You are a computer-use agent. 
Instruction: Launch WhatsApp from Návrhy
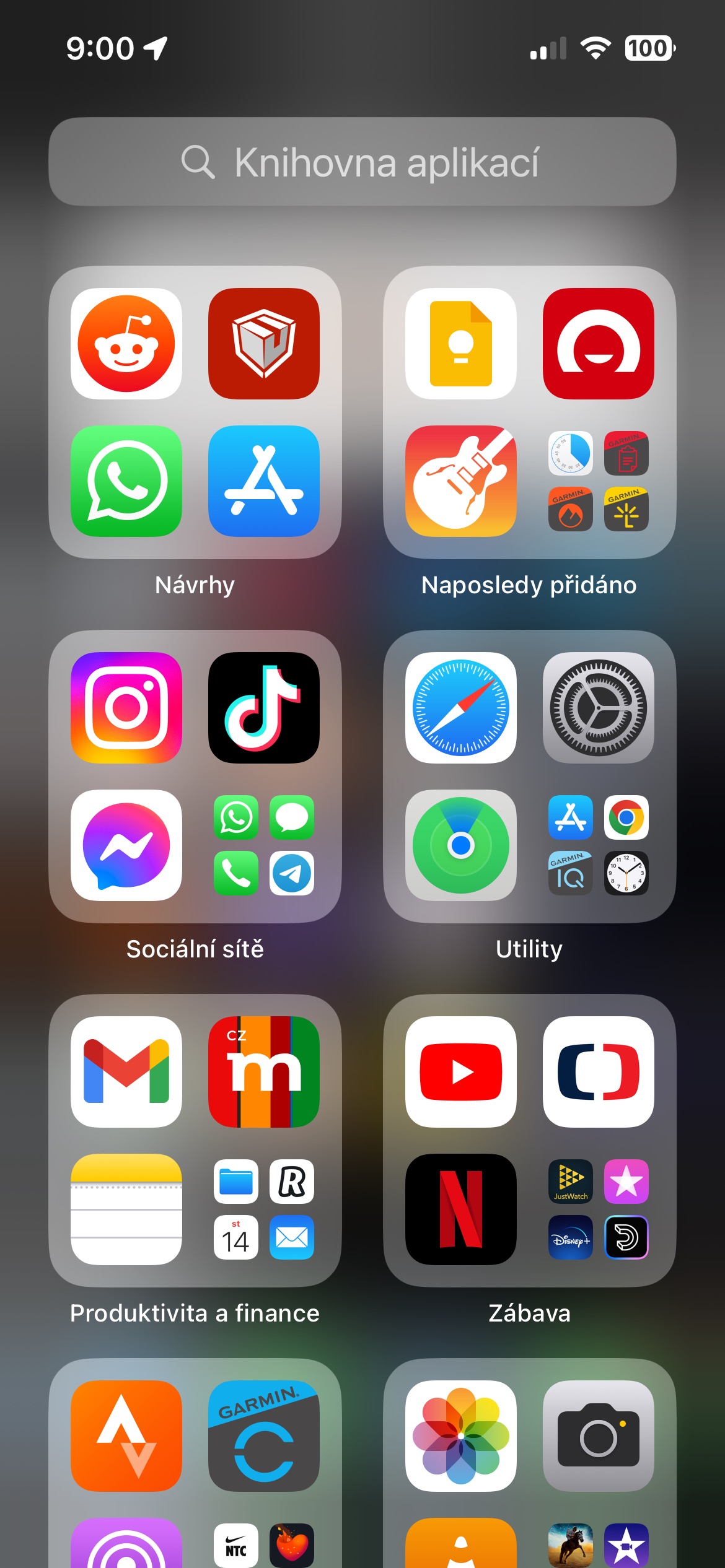pos(126,481)
